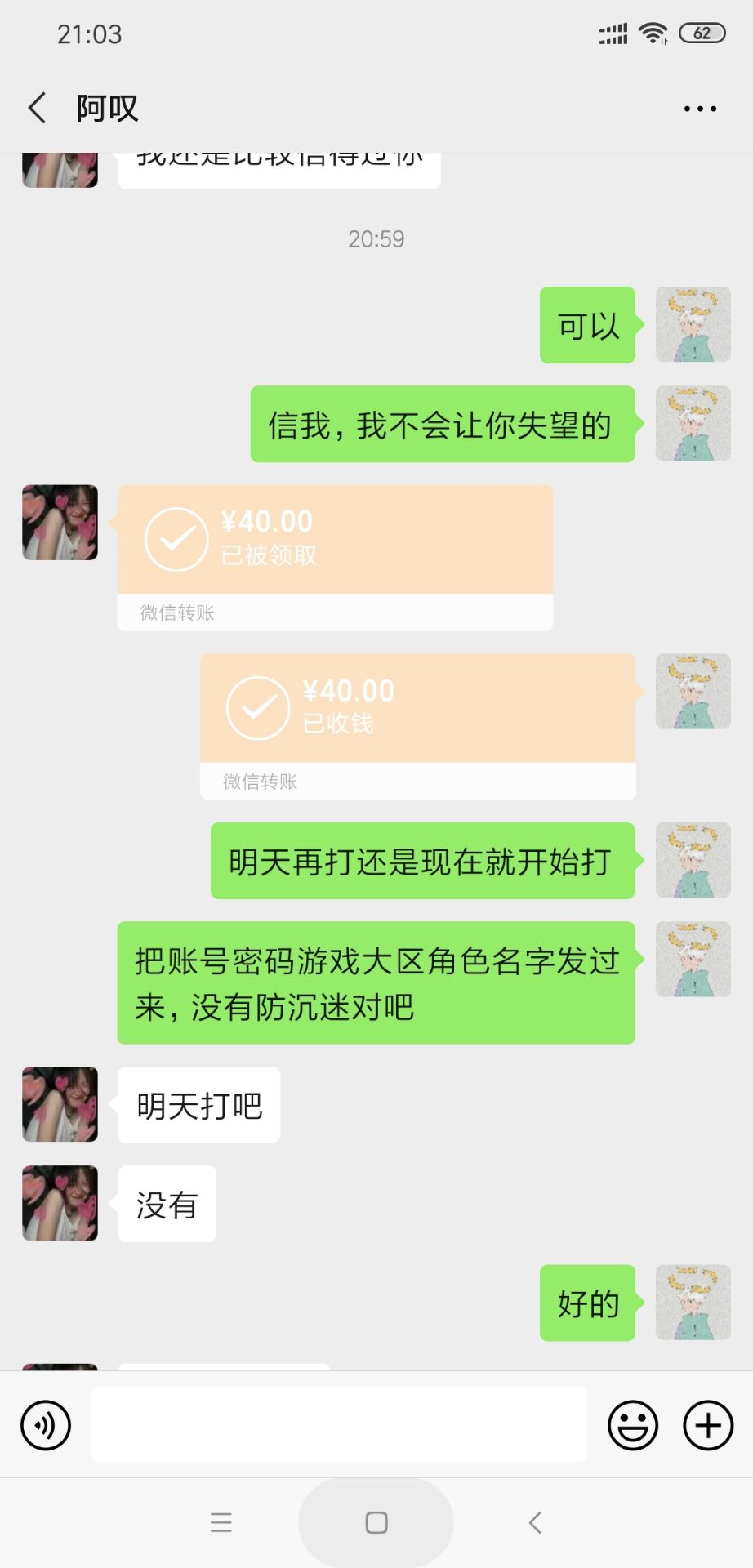Open the ¥40.00 transfer marked 已收钱
Screen dimensions: 753x1568
[x=418, y=726]
